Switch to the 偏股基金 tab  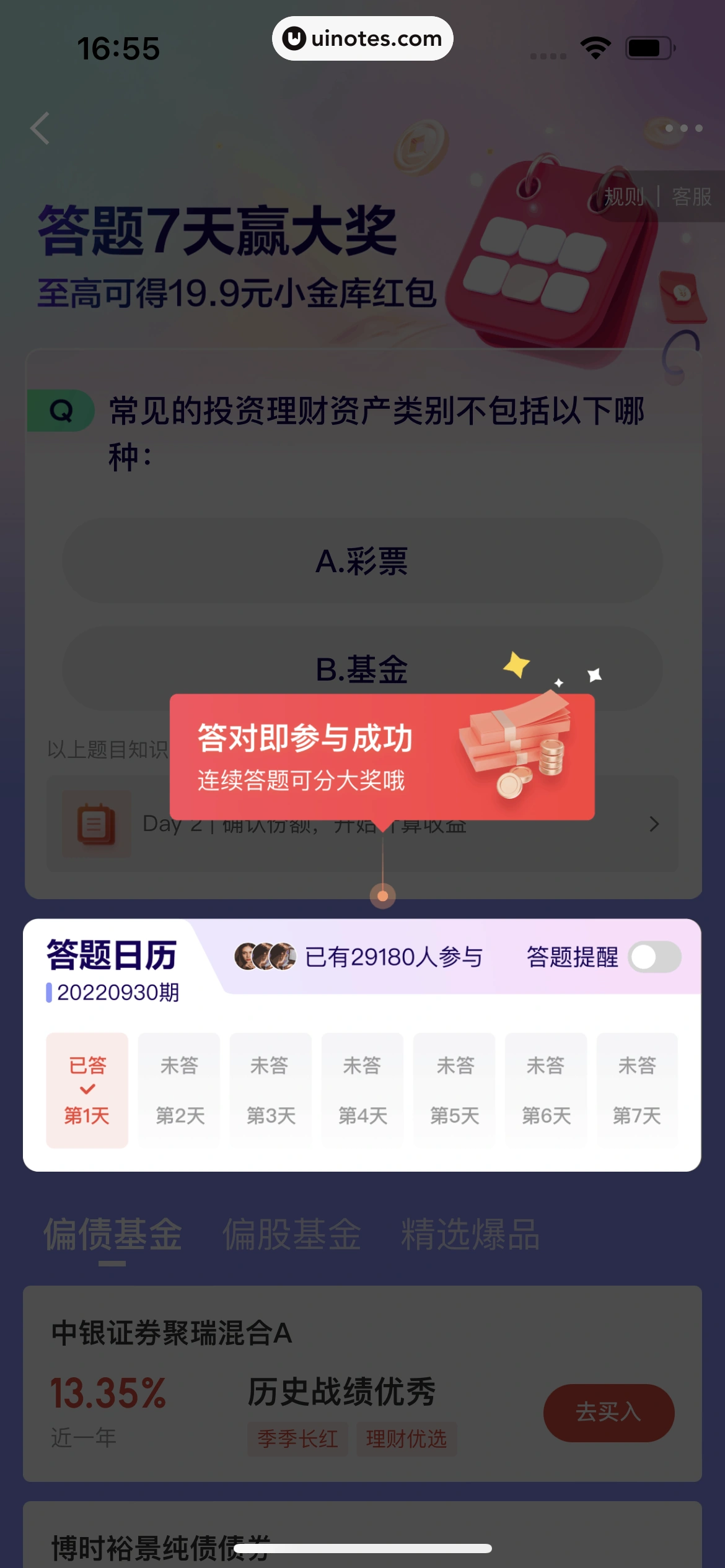click(x=291, y=1235)
